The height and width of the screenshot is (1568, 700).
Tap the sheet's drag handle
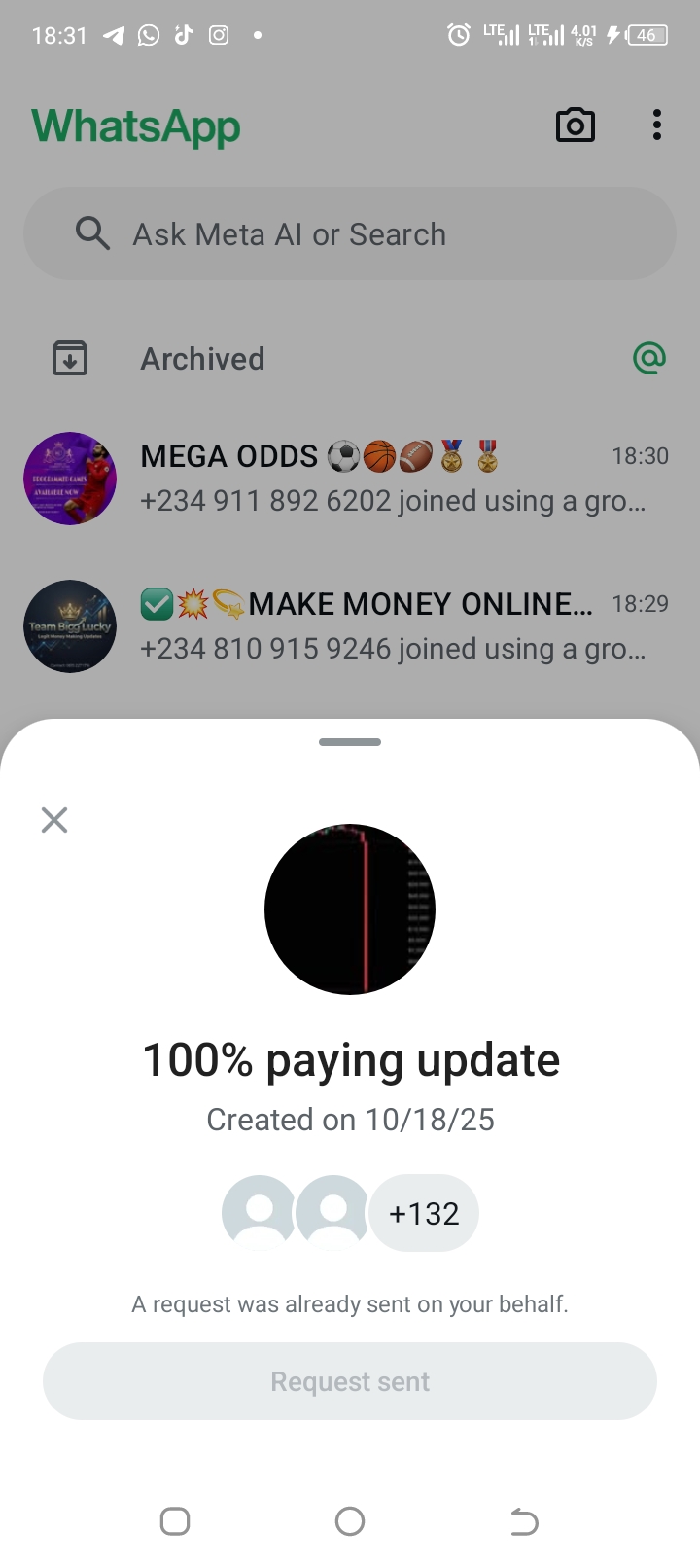pyautogui.click(x=350, y=742)
